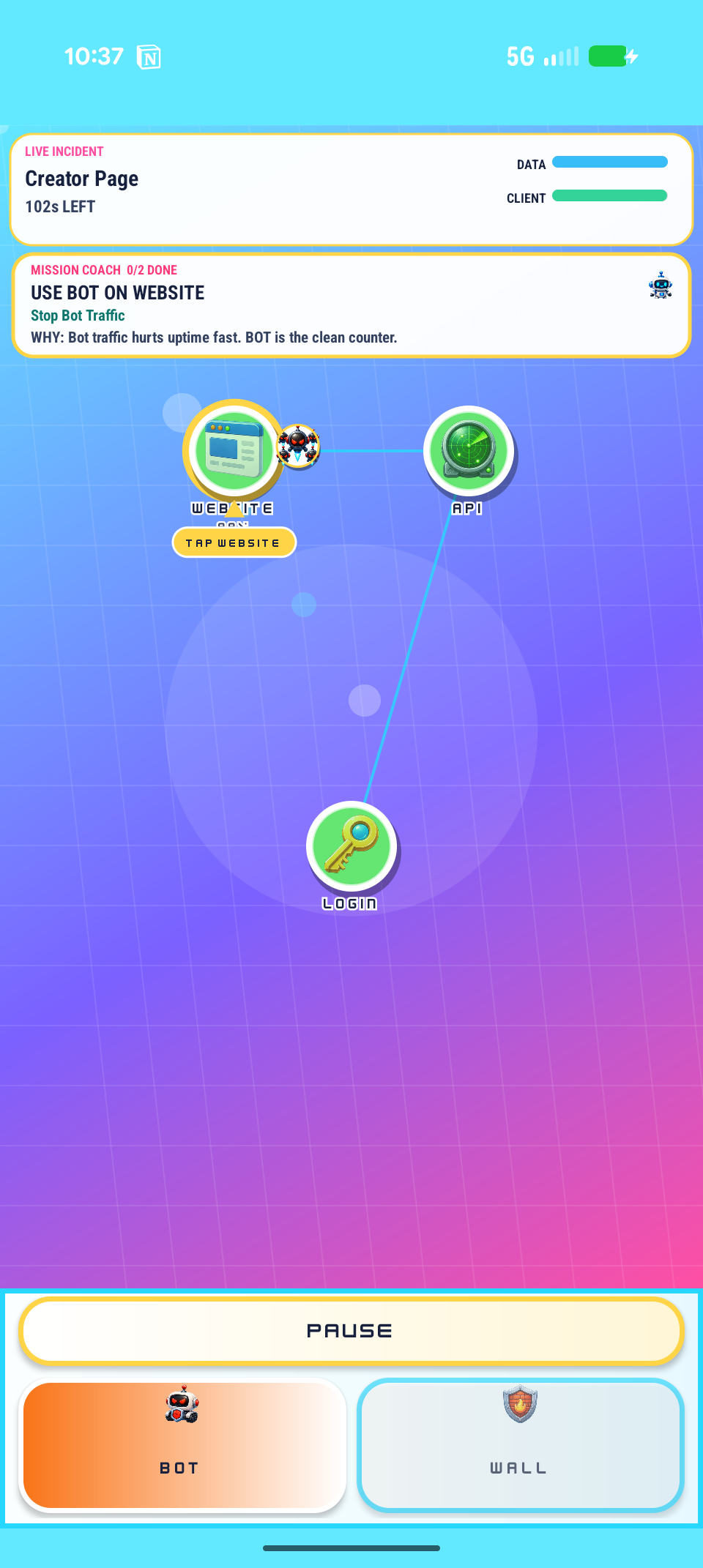Tap the TAP WEBSITE prompt
The width and height of the screenshot is (703, 1568).
[234, 542]
